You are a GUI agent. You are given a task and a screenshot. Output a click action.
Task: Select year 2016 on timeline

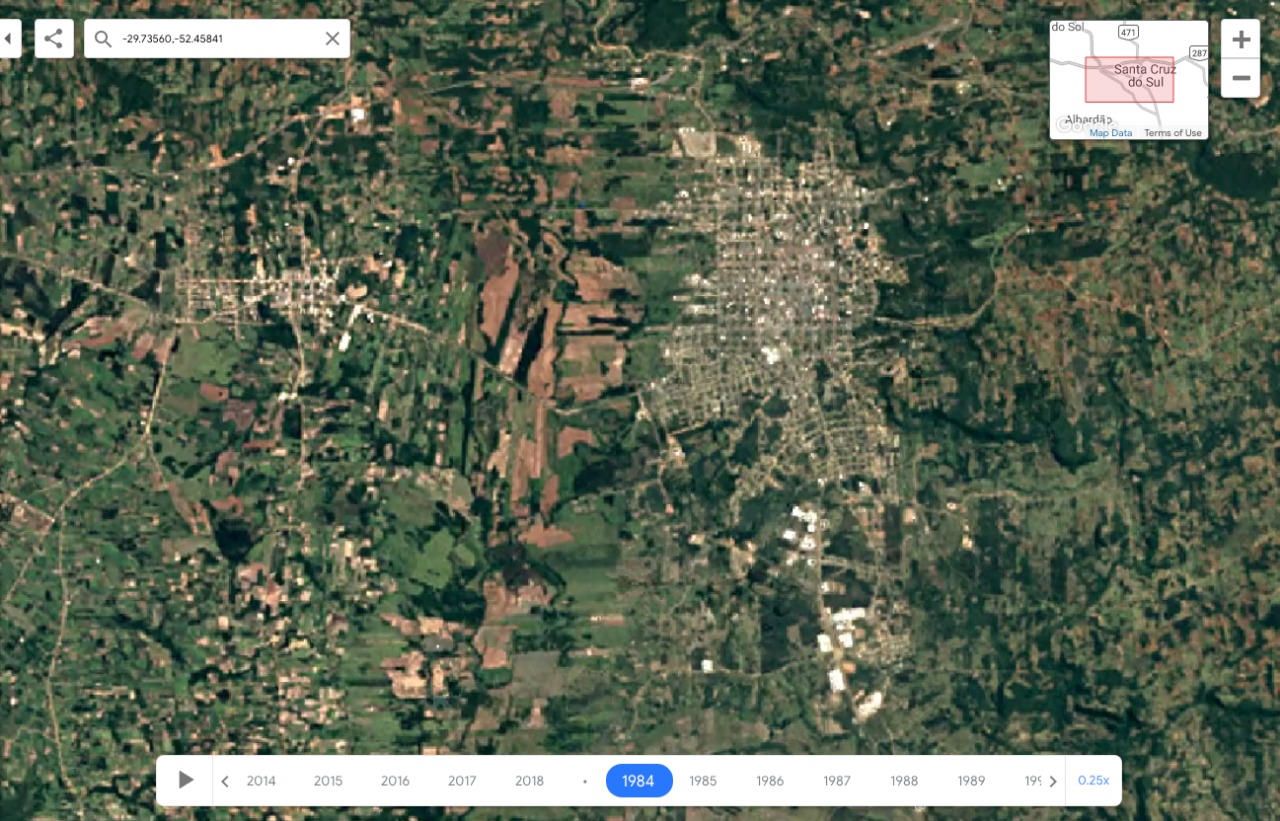coord(395,781)
